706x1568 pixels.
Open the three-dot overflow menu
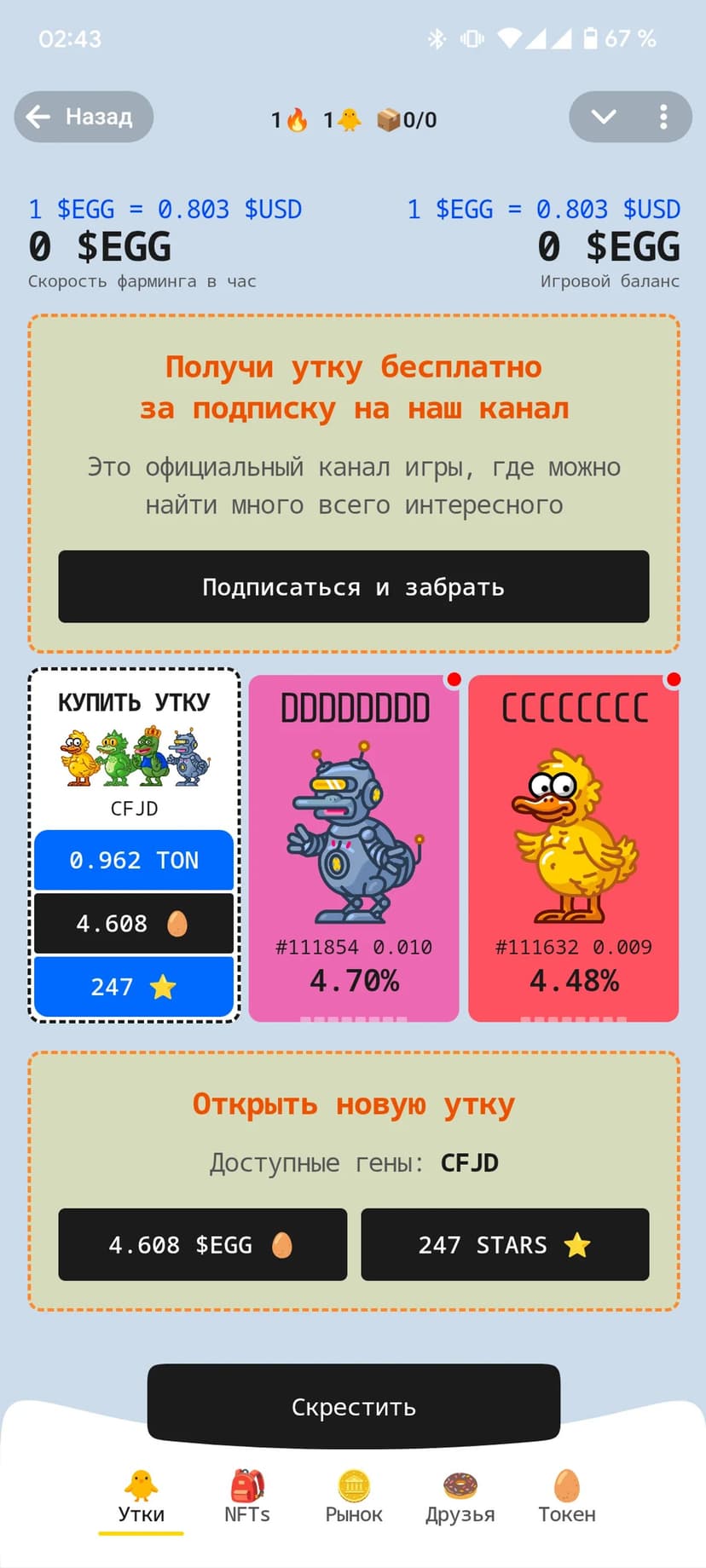click(x=663, y=117)
